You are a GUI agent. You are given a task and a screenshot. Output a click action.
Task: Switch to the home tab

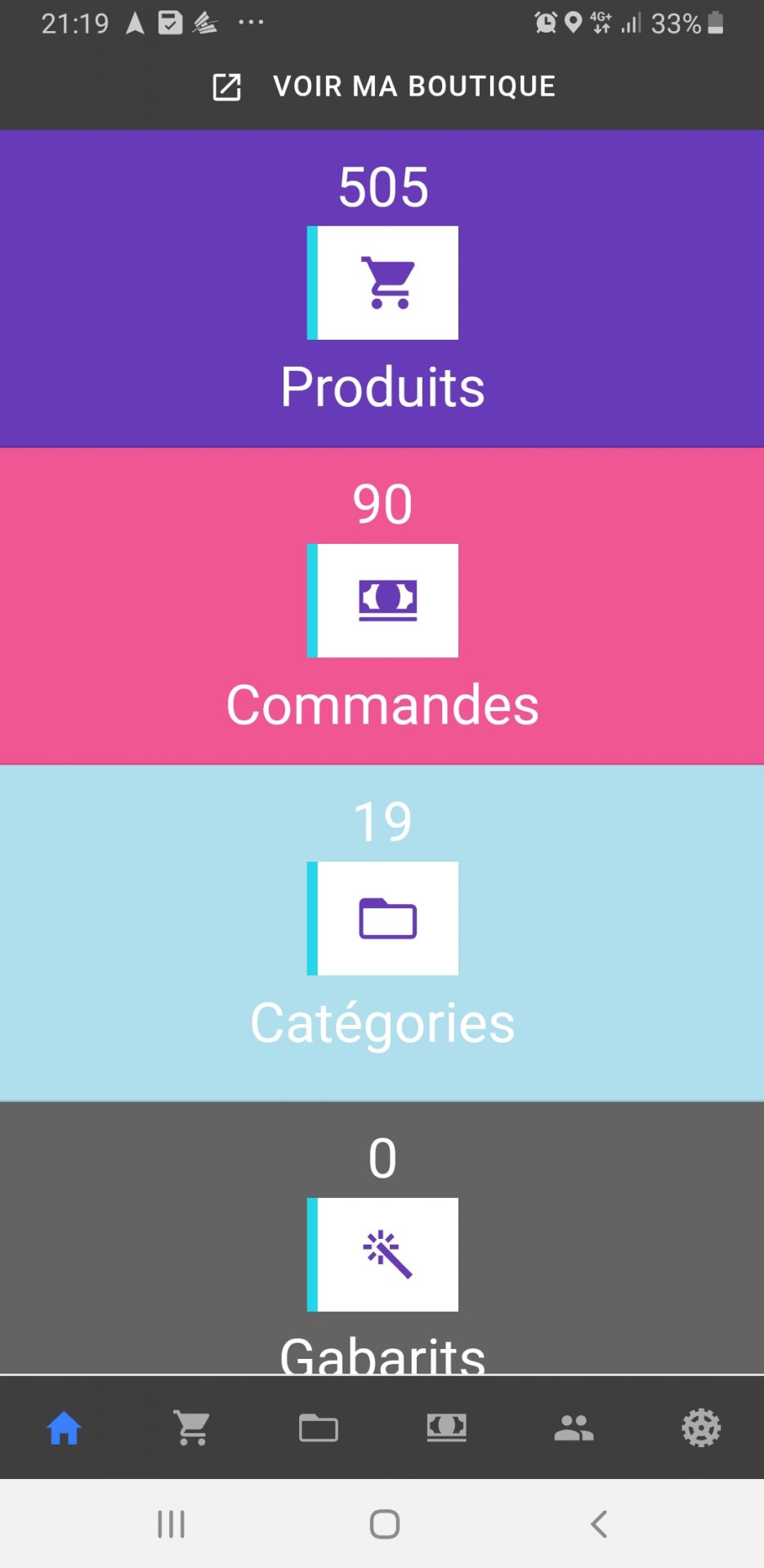(64, 1428)
